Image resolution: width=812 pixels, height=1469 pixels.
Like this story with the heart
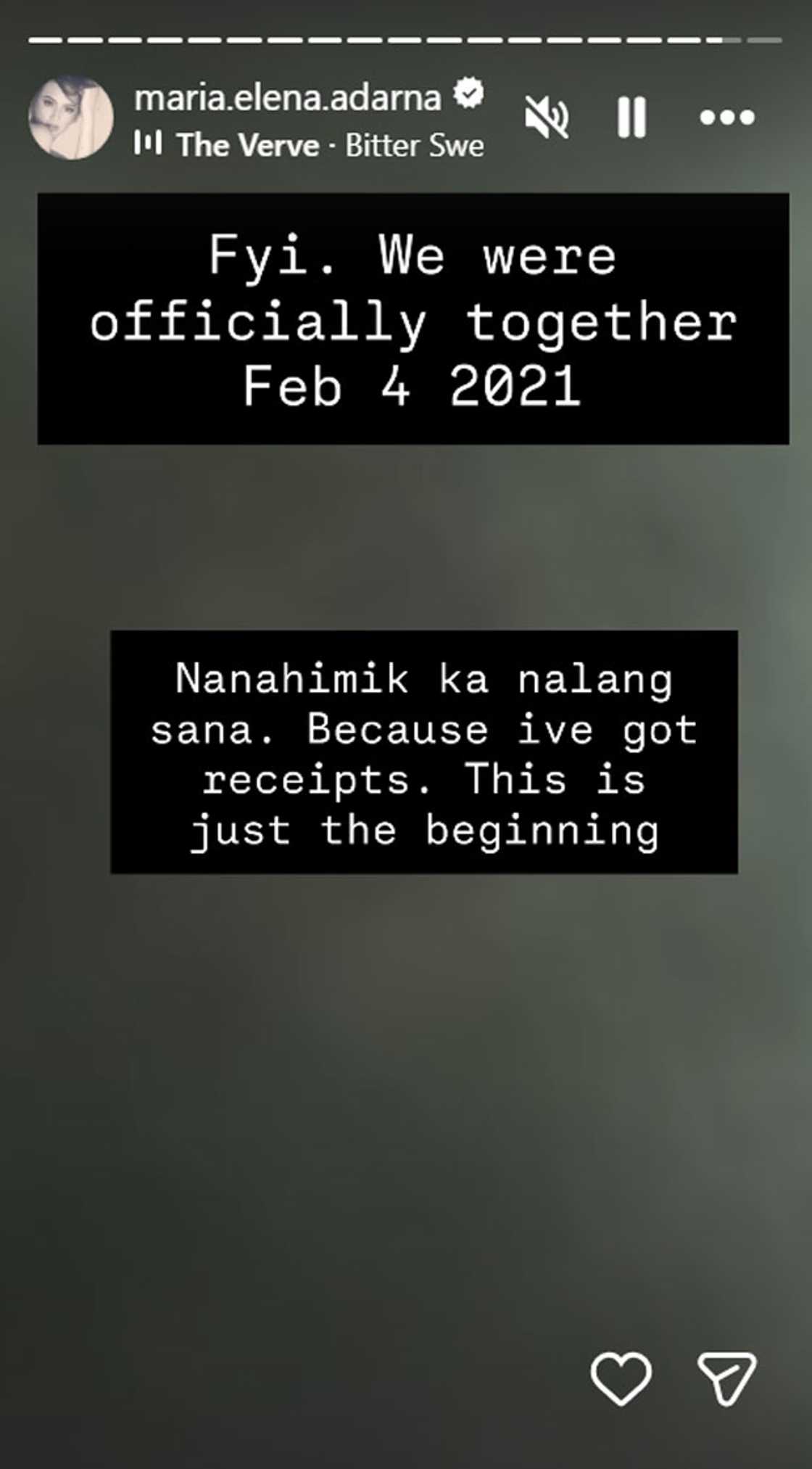(621, 1378)
